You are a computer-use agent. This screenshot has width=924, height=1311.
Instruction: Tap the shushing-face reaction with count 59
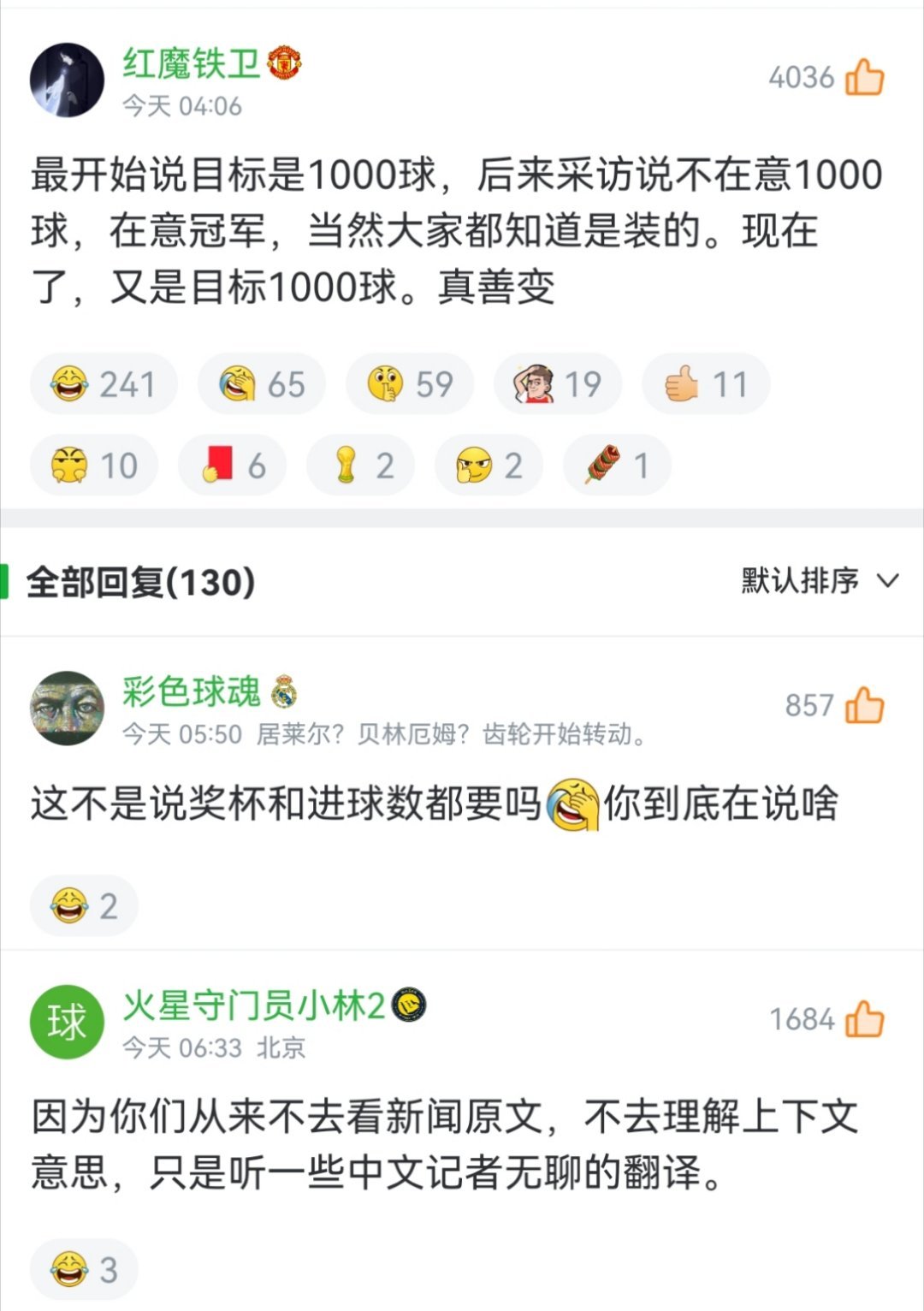[409, 384]
